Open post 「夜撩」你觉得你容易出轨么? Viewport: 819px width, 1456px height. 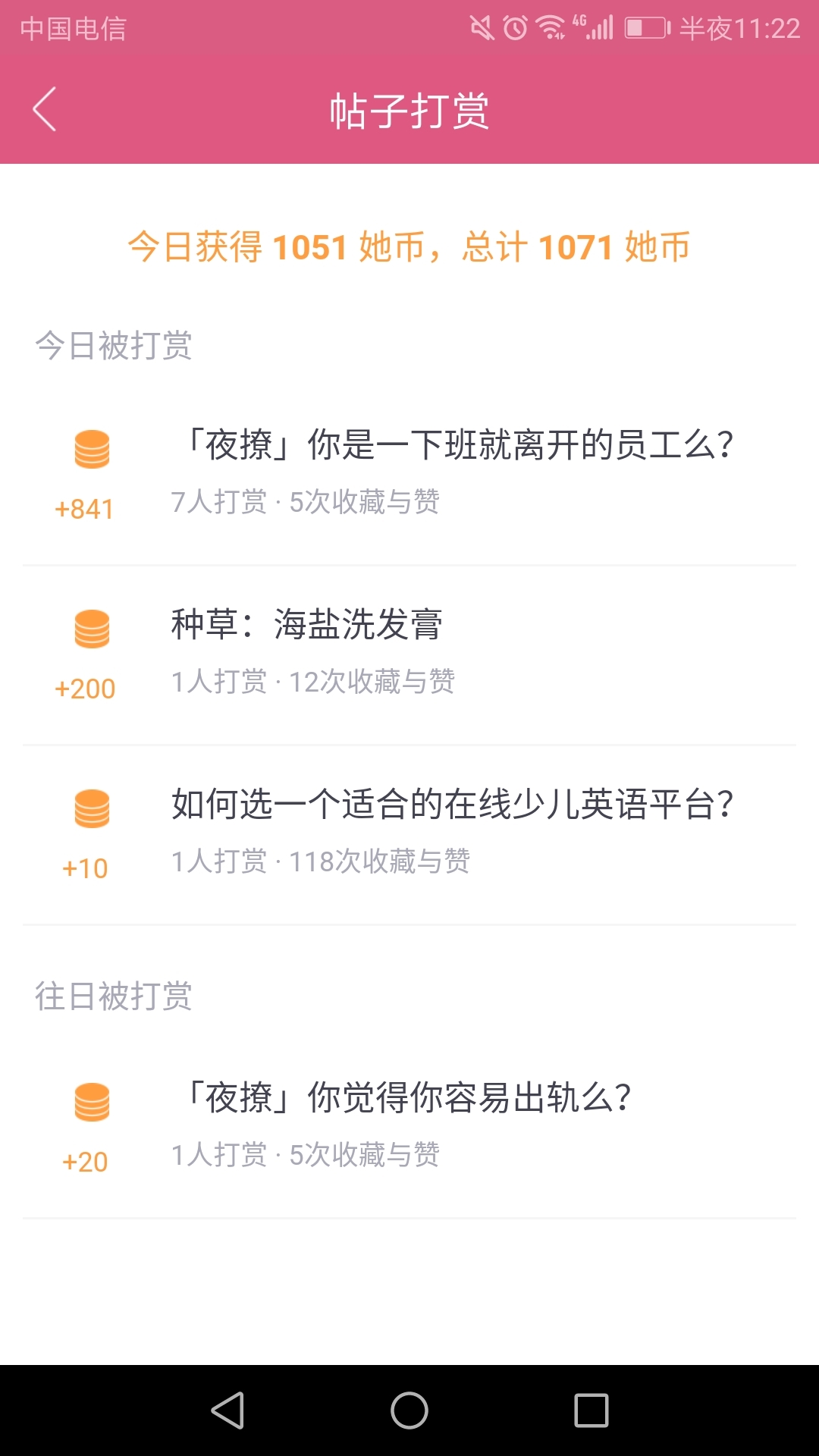tap(409, 1128)
